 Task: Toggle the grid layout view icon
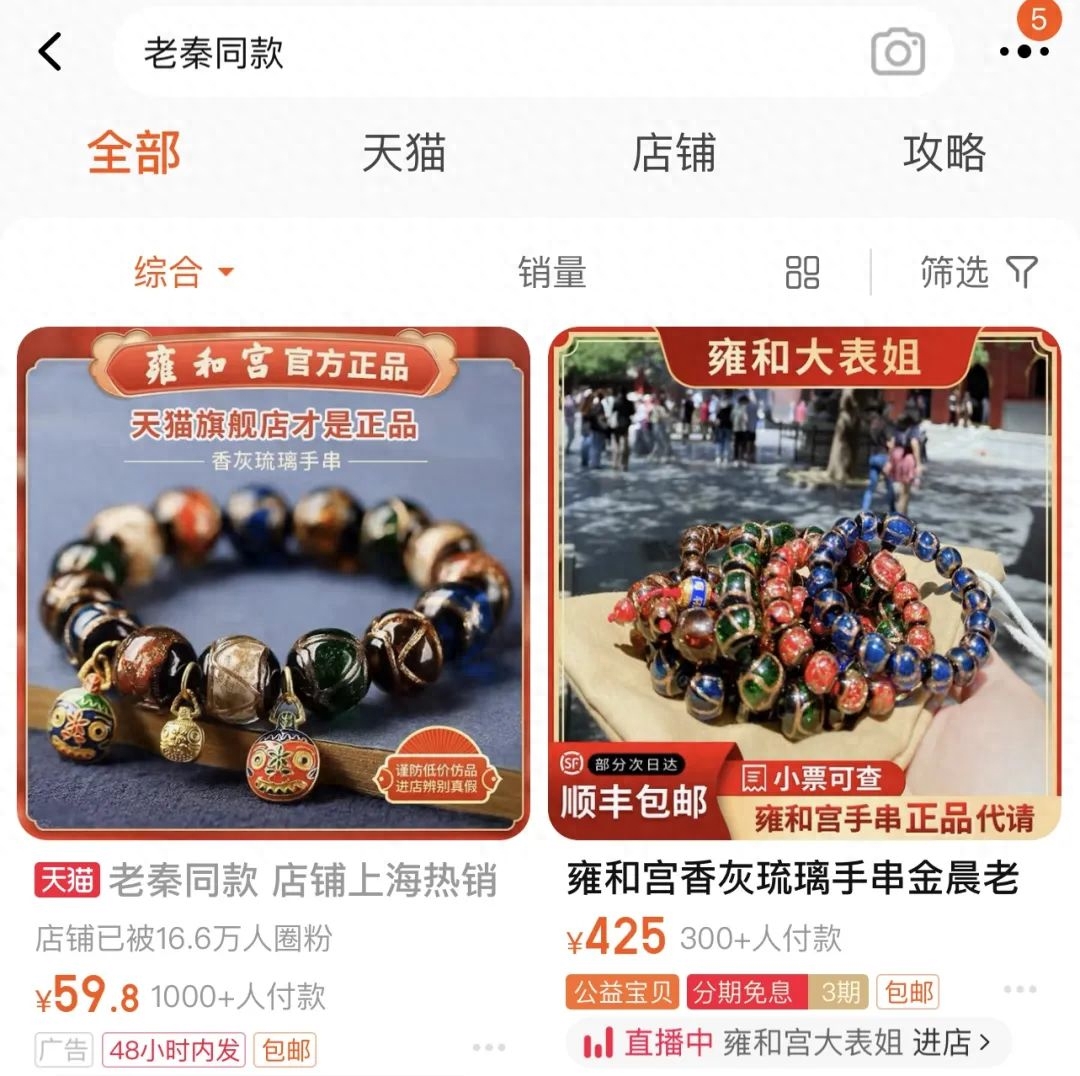click(802, 272)
